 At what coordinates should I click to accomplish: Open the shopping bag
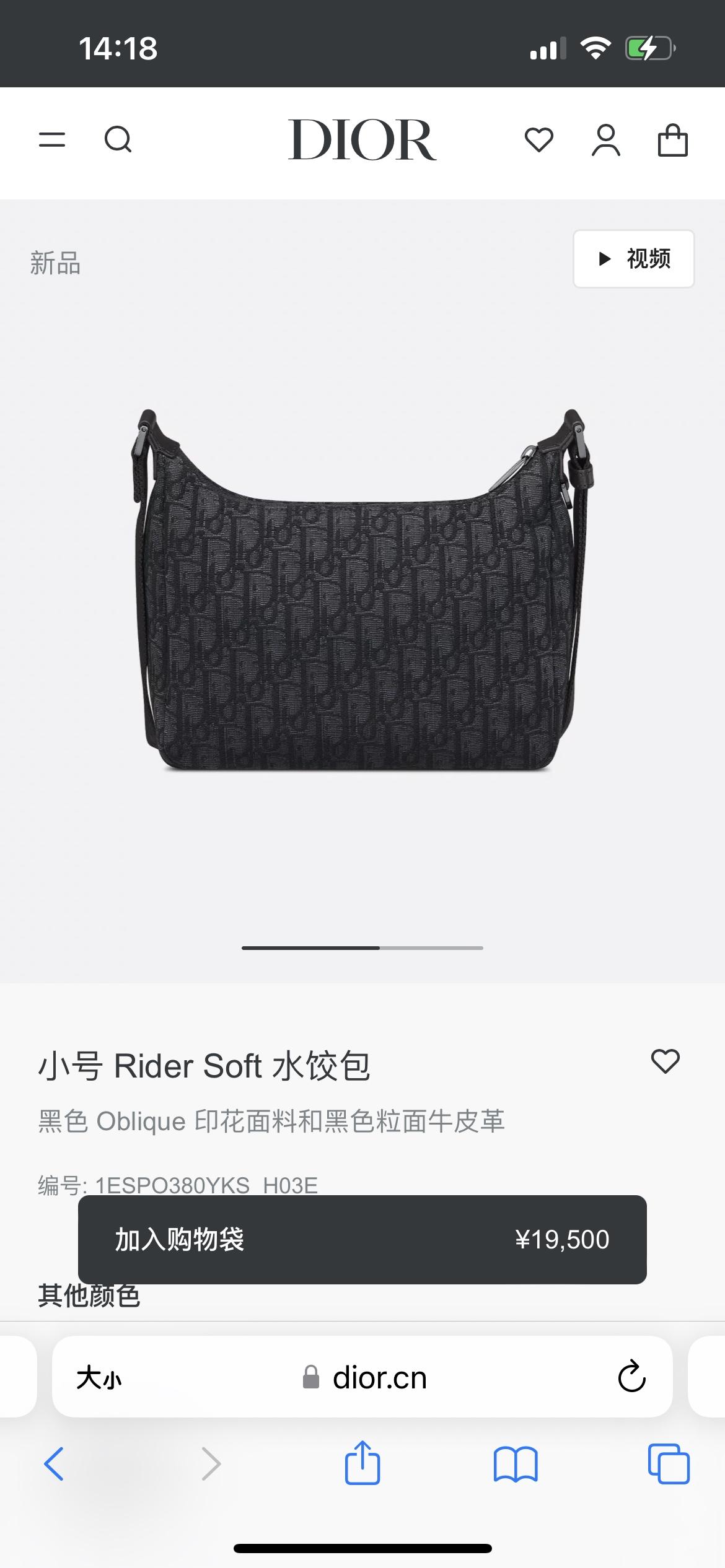point(672,140)
